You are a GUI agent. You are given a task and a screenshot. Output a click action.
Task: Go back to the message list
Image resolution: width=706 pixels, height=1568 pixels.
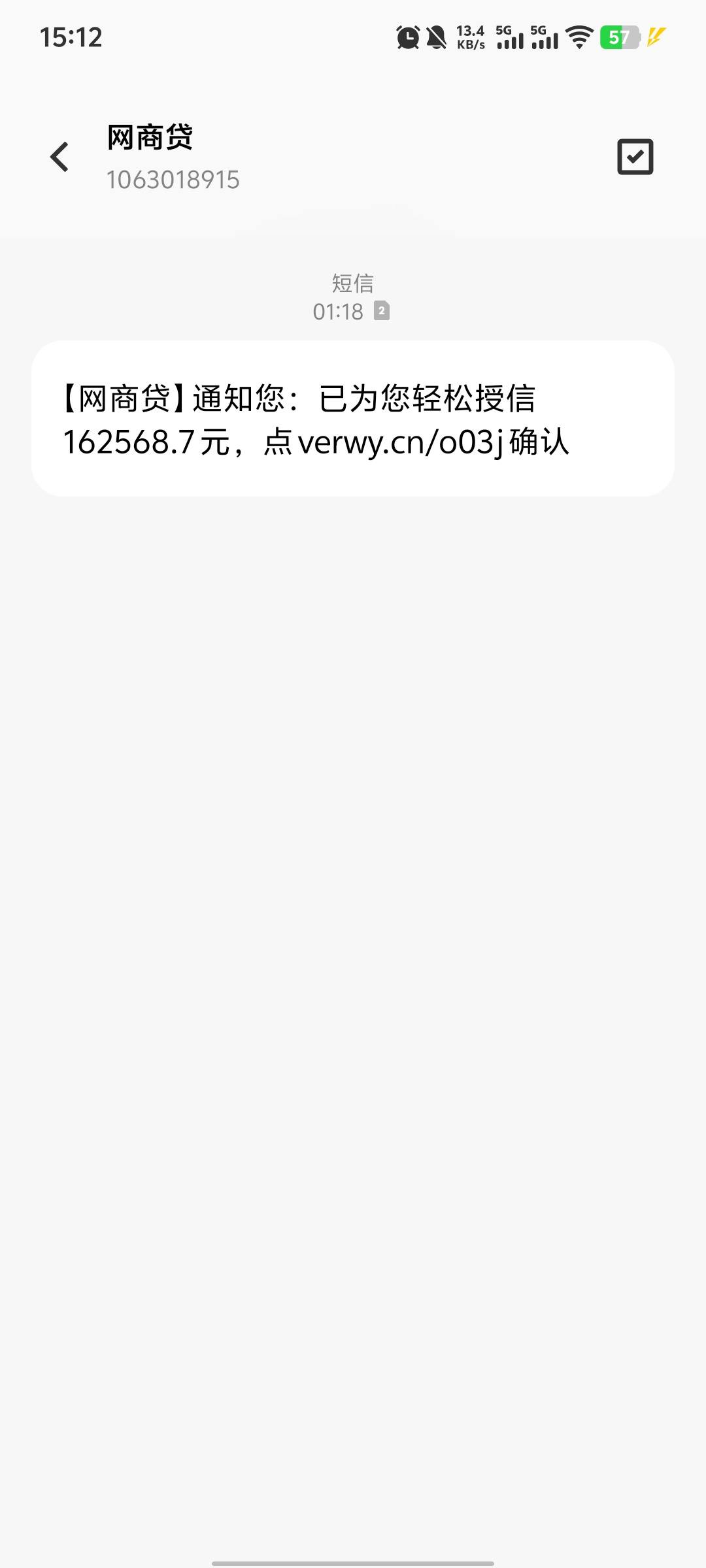click(x=59, y=157)
